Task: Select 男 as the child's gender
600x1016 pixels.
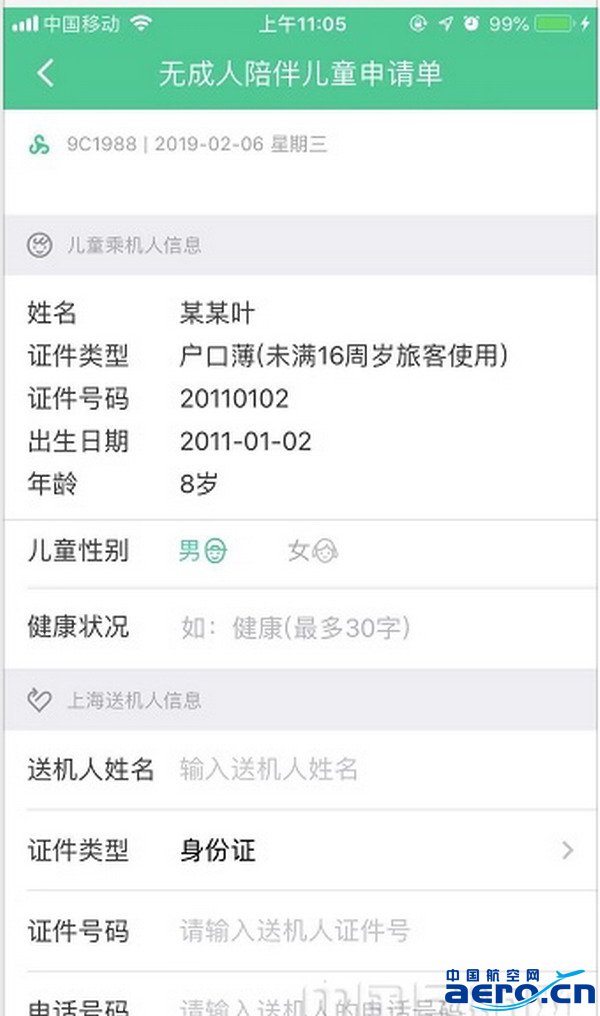Action: click(x=202, y=551)
